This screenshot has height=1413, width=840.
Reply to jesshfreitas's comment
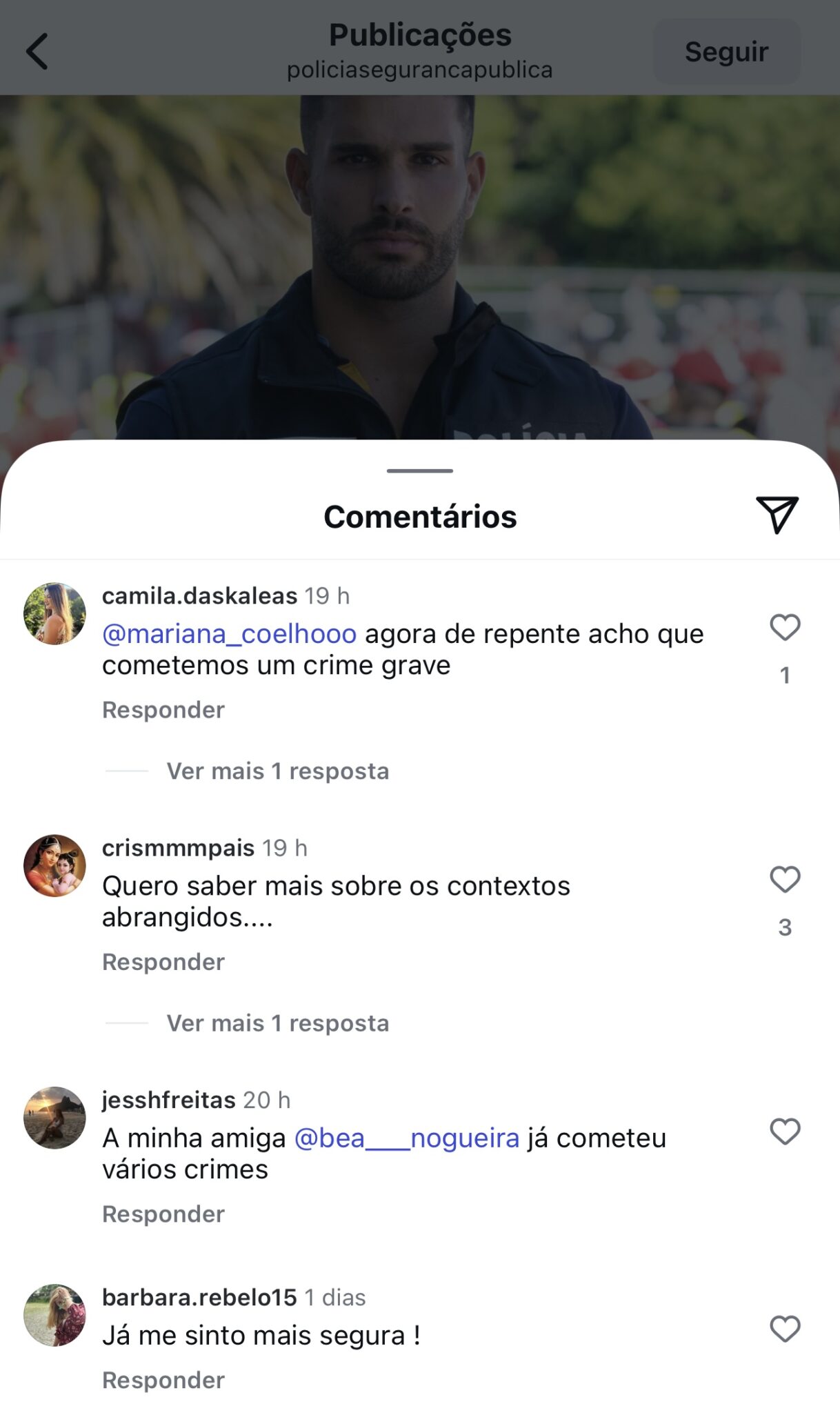(163, 1214)
